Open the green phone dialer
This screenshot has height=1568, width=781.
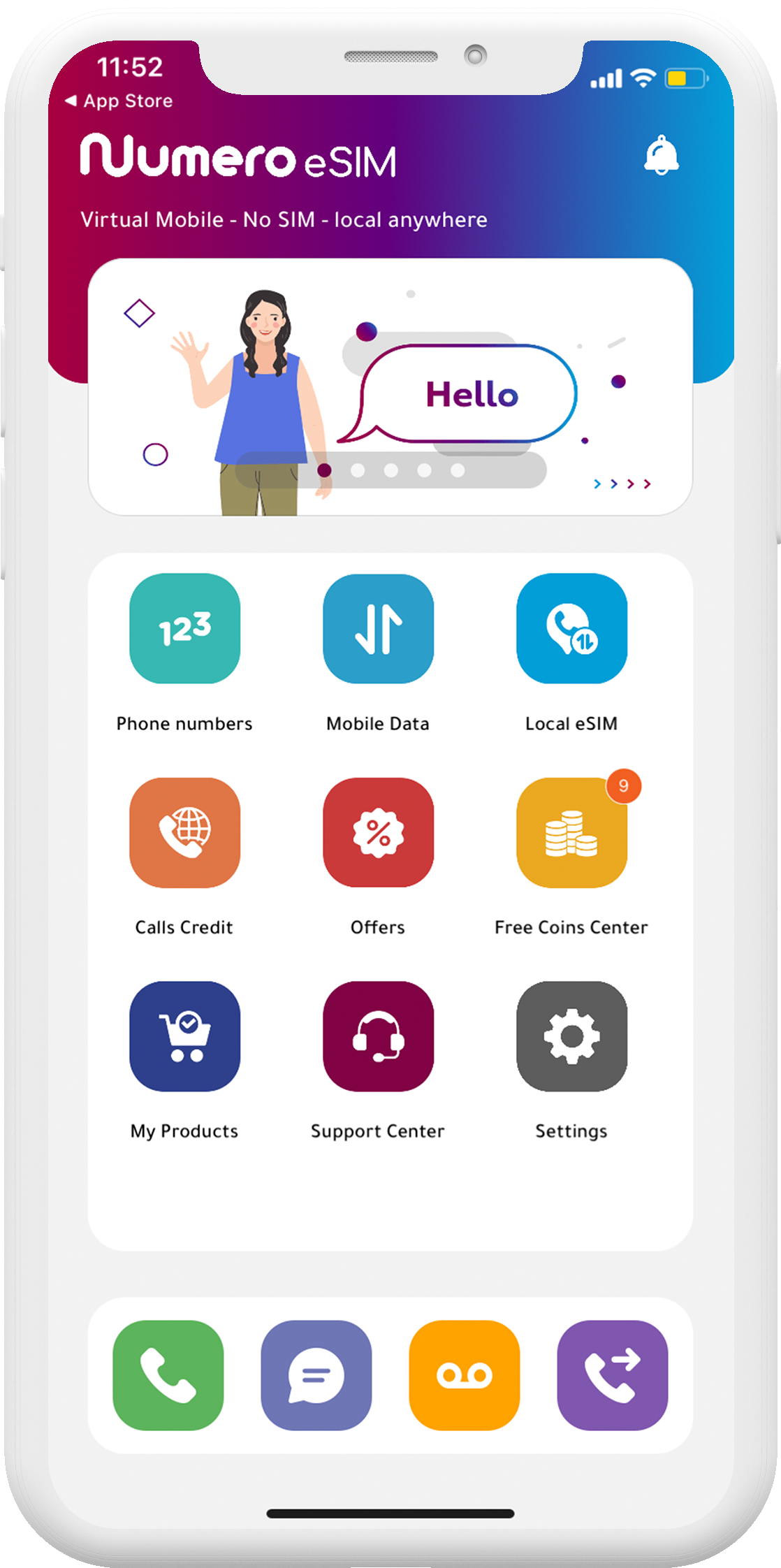click(168, 1375)
